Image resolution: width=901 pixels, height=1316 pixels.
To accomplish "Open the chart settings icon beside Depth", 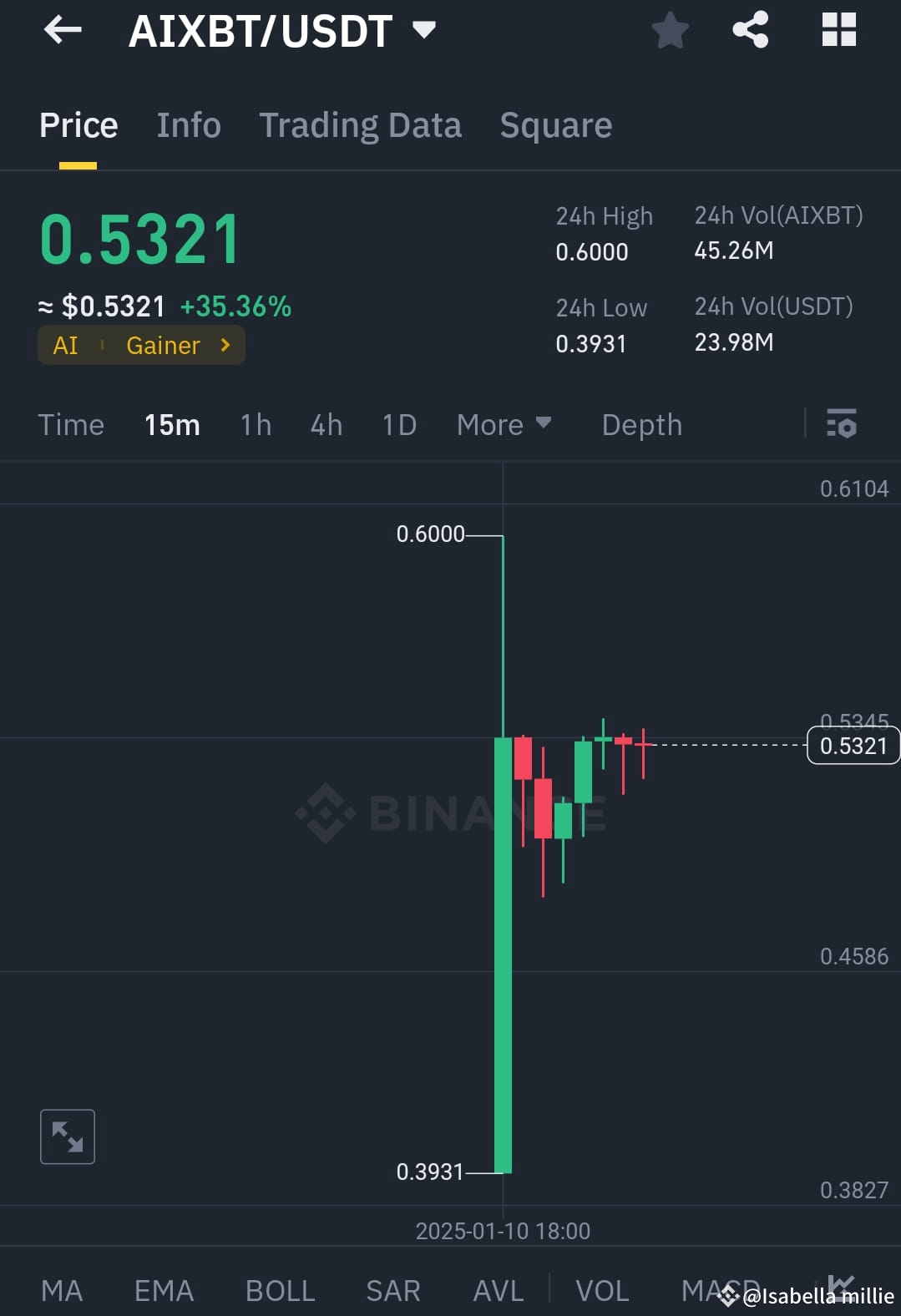I will 842,424.
